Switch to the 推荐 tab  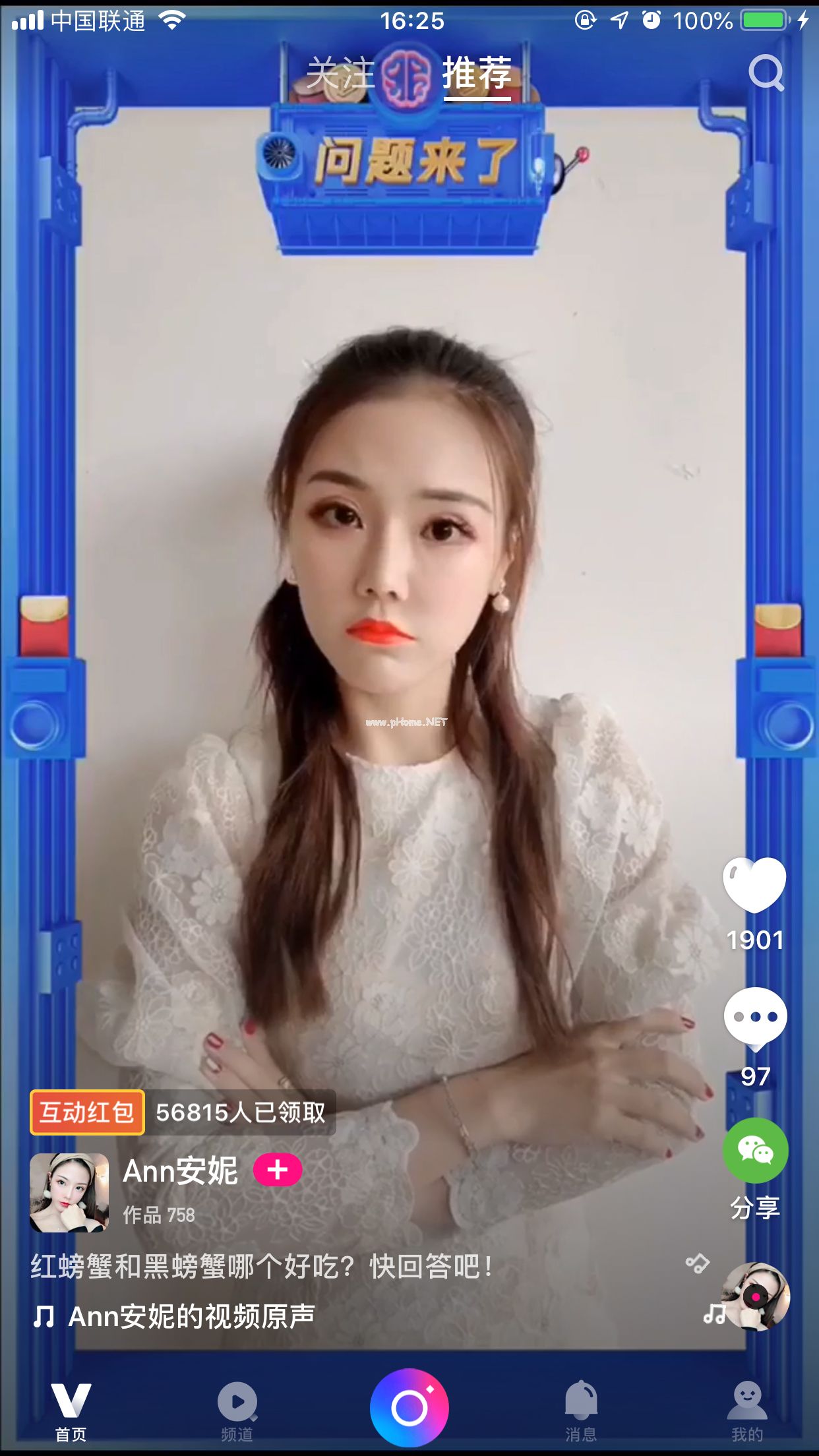(476, 74)
